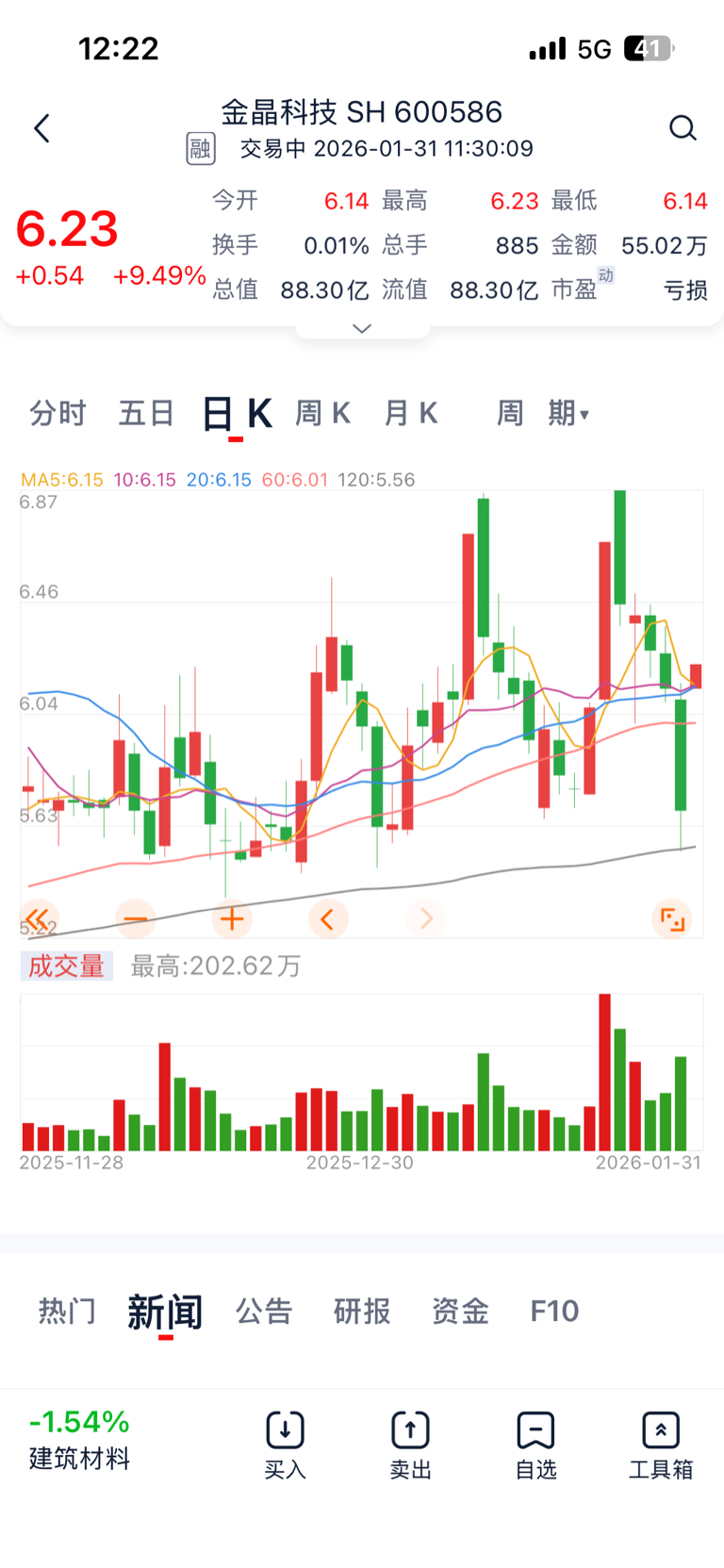
Task: Select the 月K chart tab
Action: pyautogui.click(x=411, y=413)
